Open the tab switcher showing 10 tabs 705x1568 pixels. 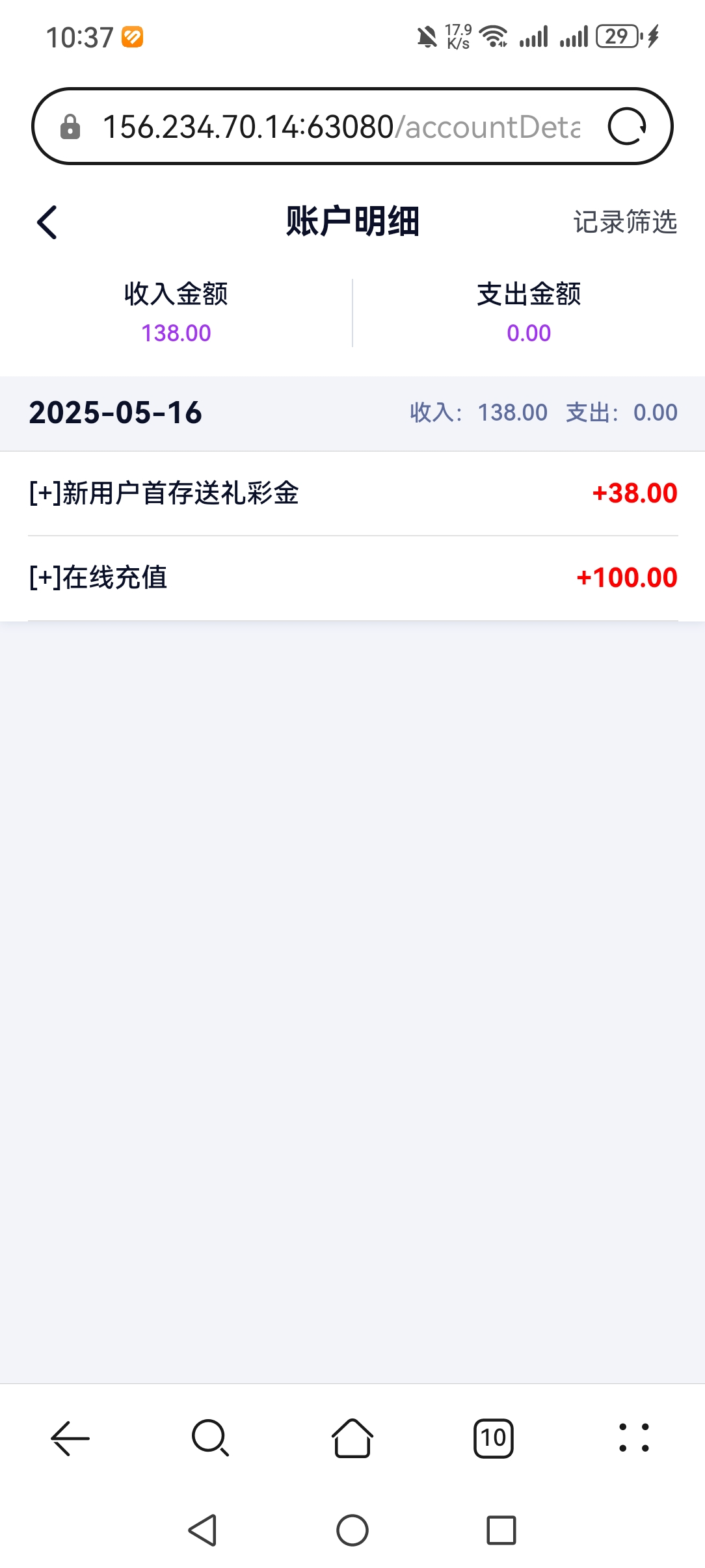[494, 1438]
